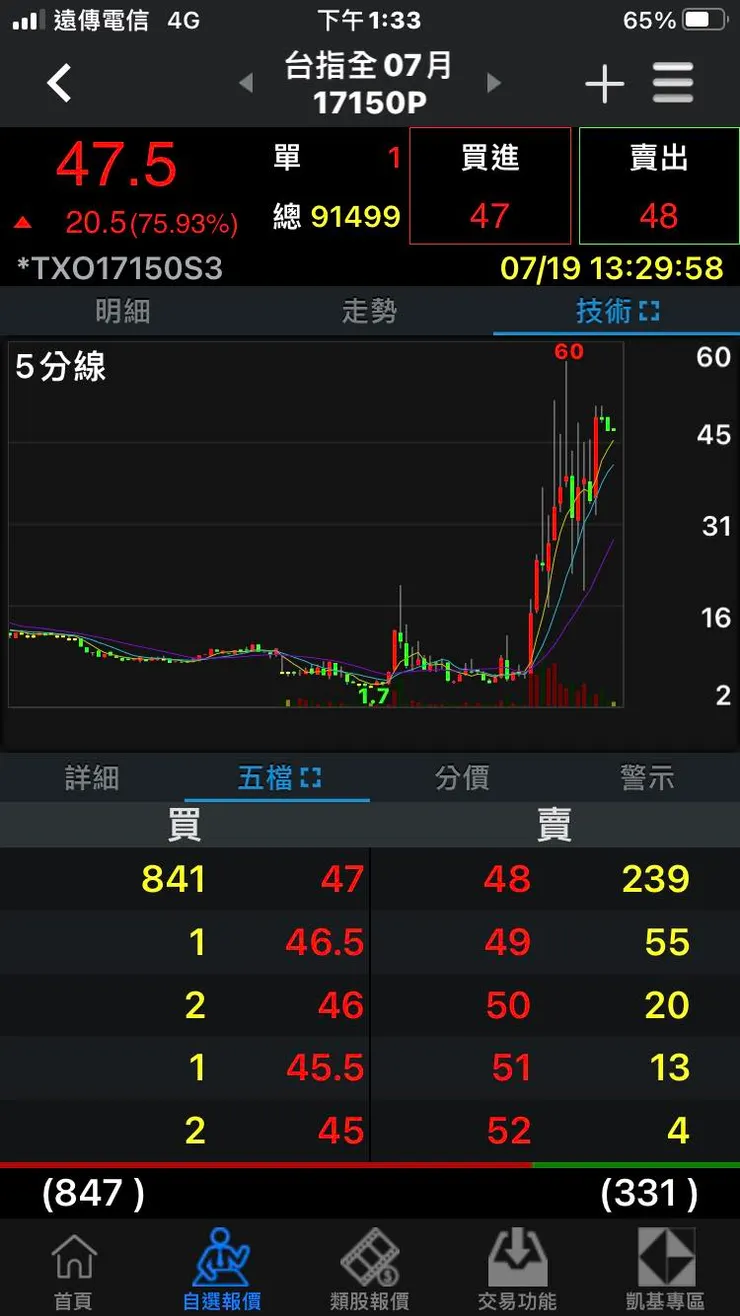The width and height of the screenshot is (740, 1316).
Task: Select the 詳細 detail view
Action: click(x=92, y=778)
